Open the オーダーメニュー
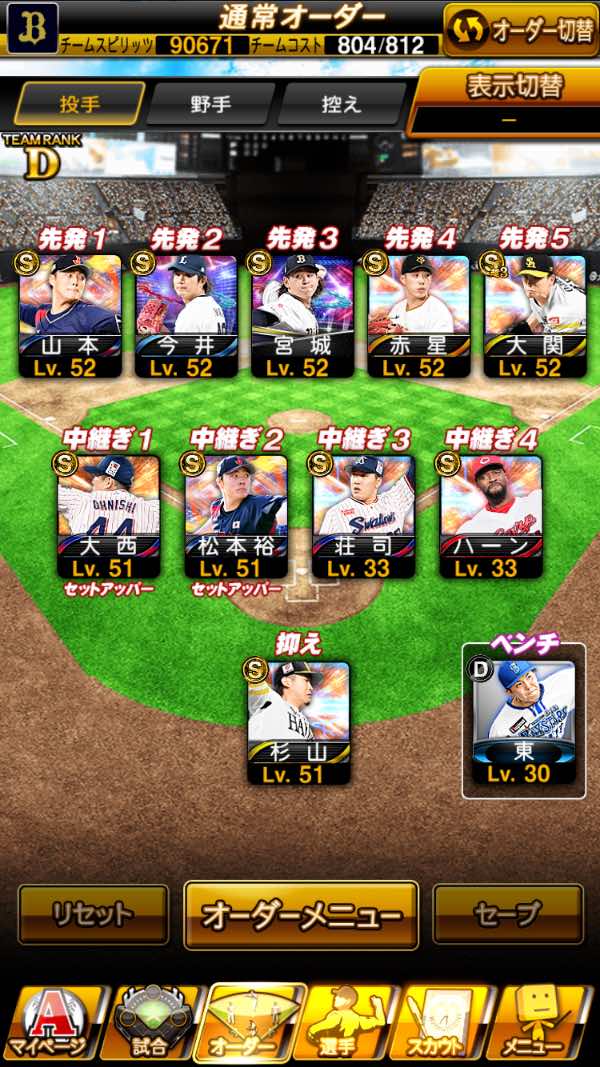This screenshot has width=600, height=1067. pyautogui.click(x=301, y=914)
